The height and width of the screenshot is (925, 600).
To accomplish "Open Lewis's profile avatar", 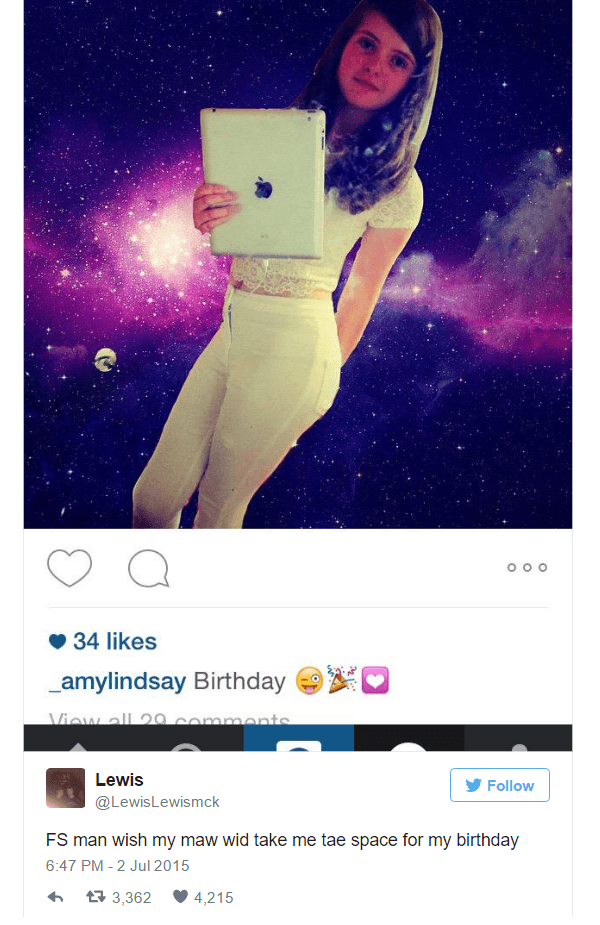I will click(x=65, y=788).
